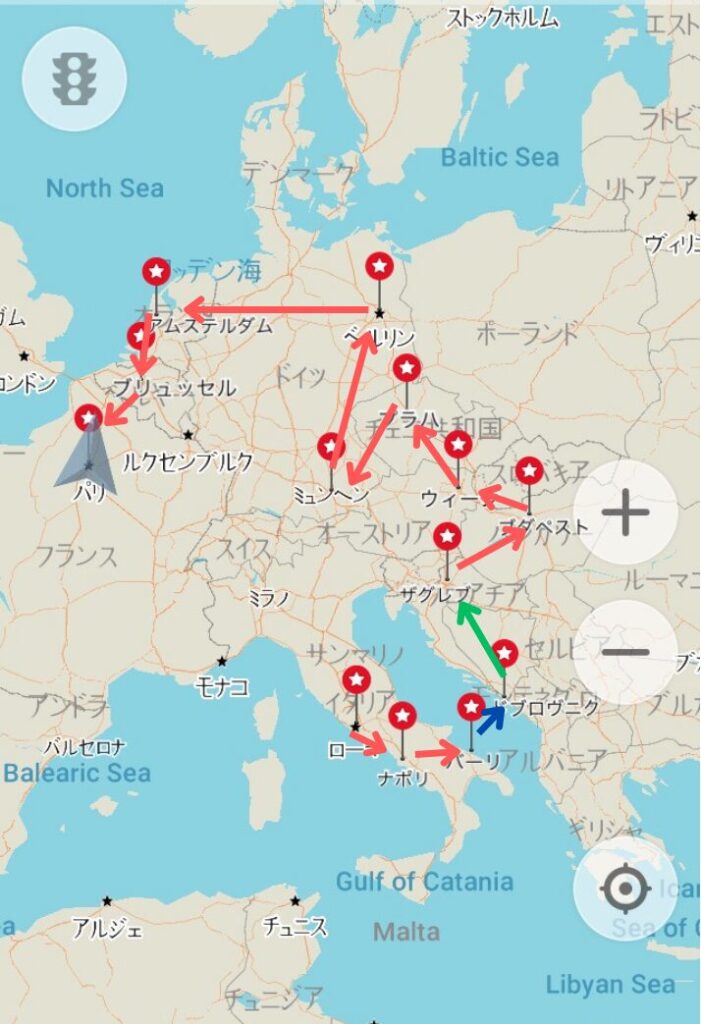Open the bookmark pin at Amsterdam
701x1024 pixels.
155,271
